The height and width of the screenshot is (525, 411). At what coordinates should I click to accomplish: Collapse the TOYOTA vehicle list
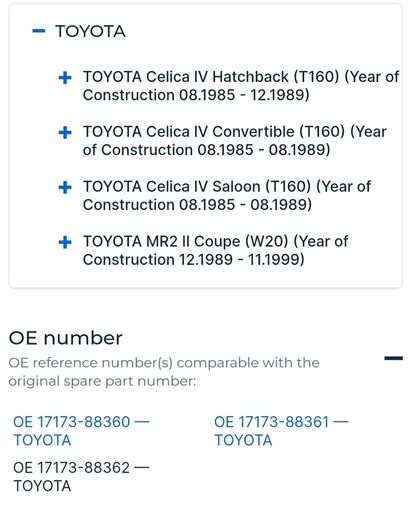[39, 31]
